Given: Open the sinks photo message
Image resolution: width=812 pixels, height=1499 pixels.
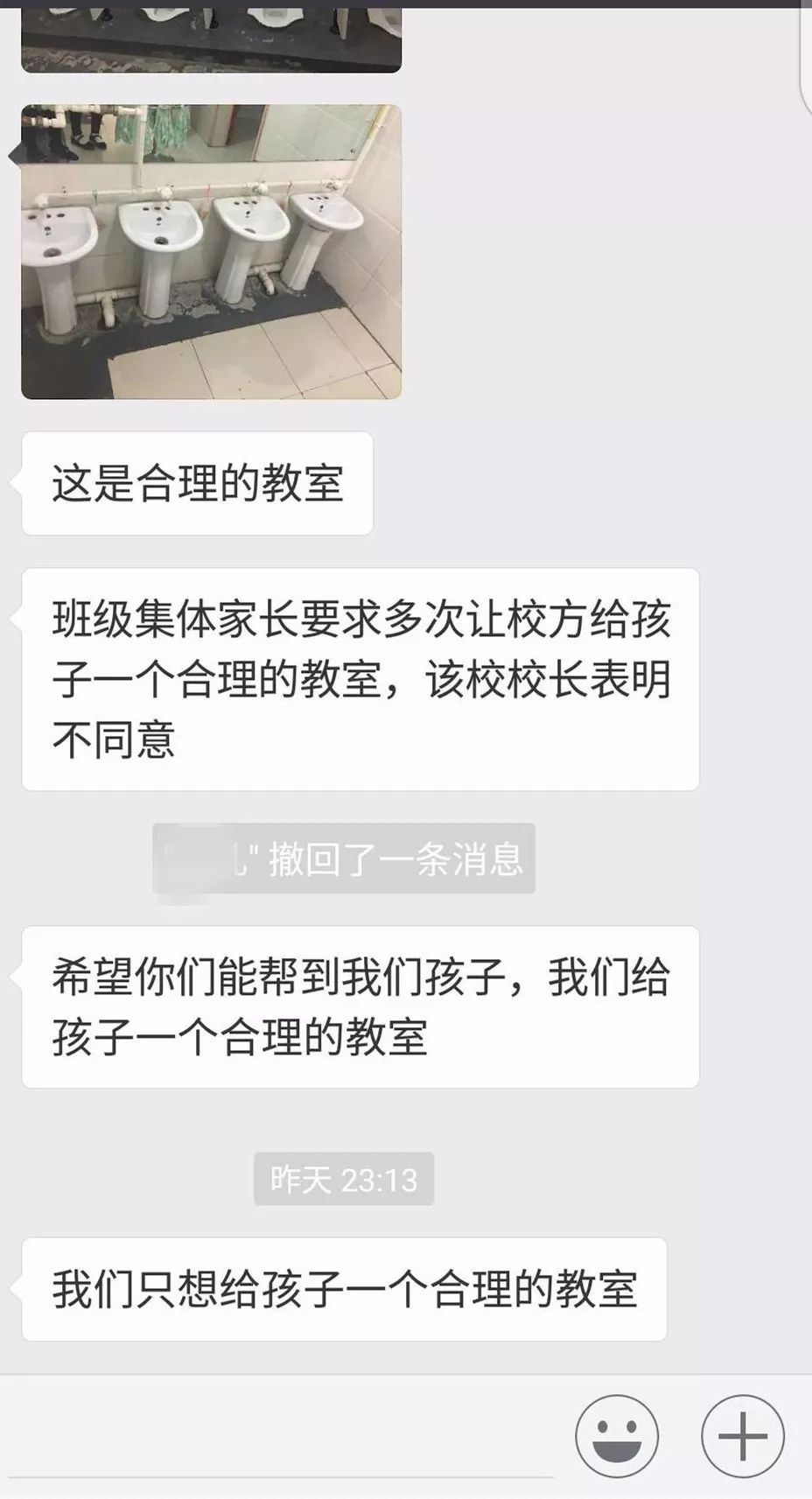Looking at the screenshot, I should pos(211,252).
